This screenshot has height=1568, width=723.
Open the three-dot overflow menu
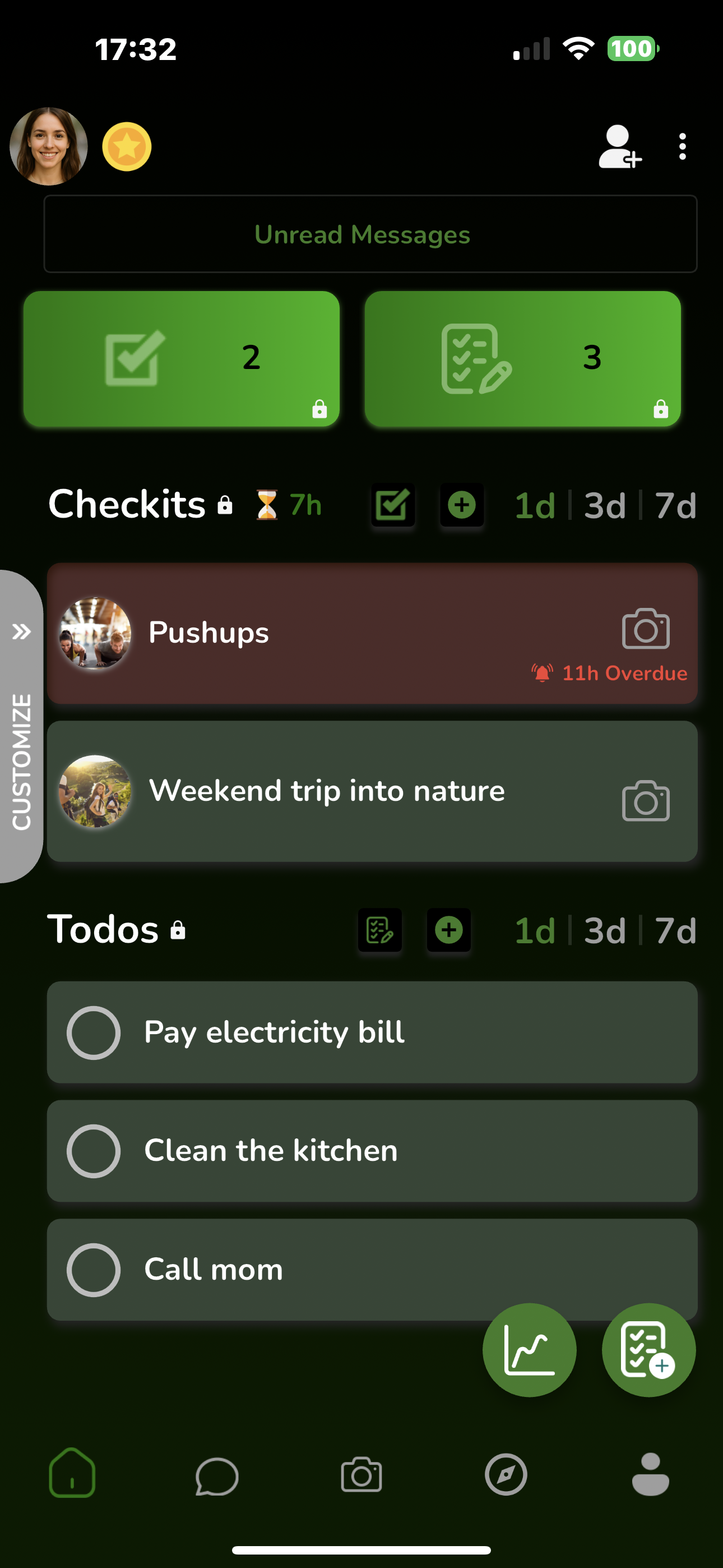pos(682,147)
